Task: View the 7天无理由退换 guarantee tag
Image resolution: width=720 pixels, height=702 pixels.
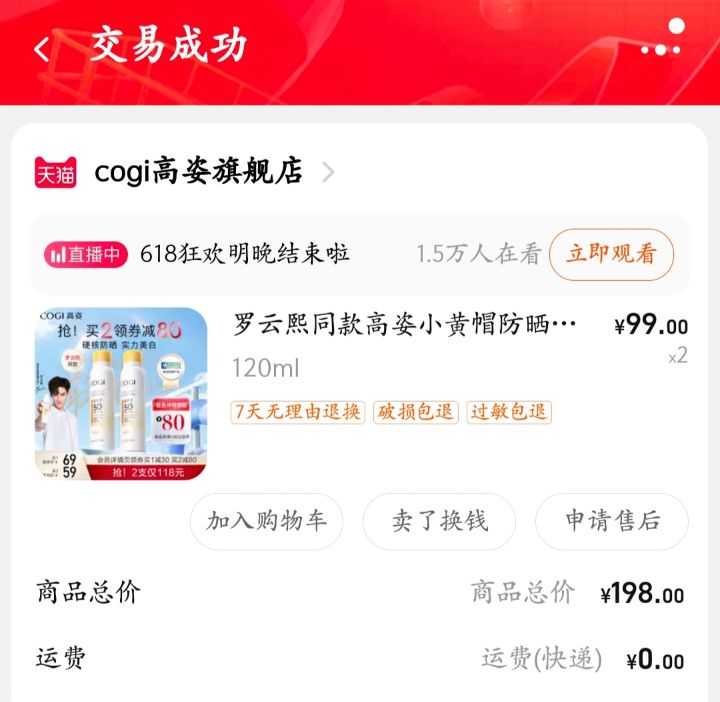Action: tap(298, 412)
